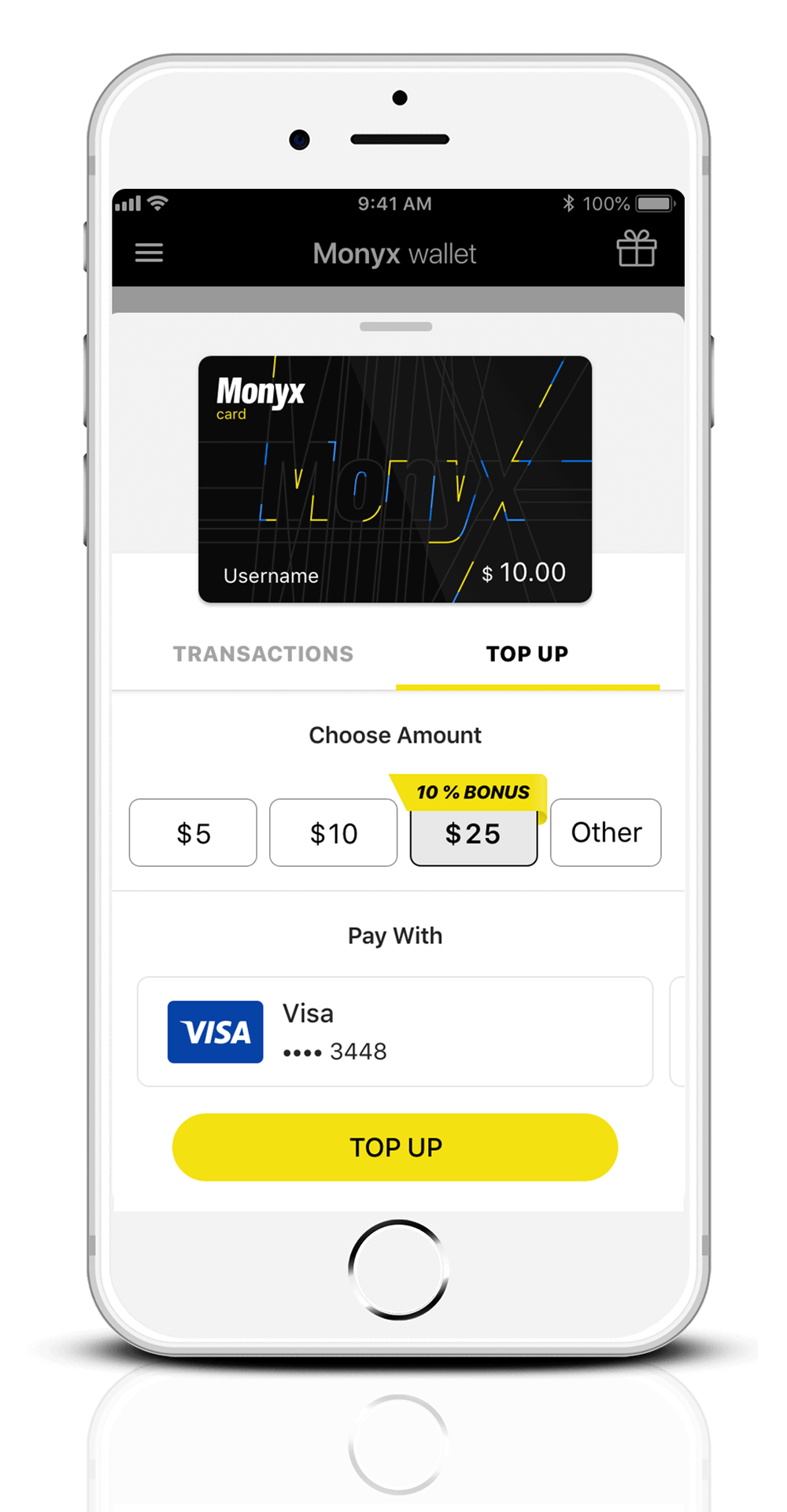Choose the $5 amount
Screen dimensions: 787x1512
pyautogui.click(x=193, y=833)
